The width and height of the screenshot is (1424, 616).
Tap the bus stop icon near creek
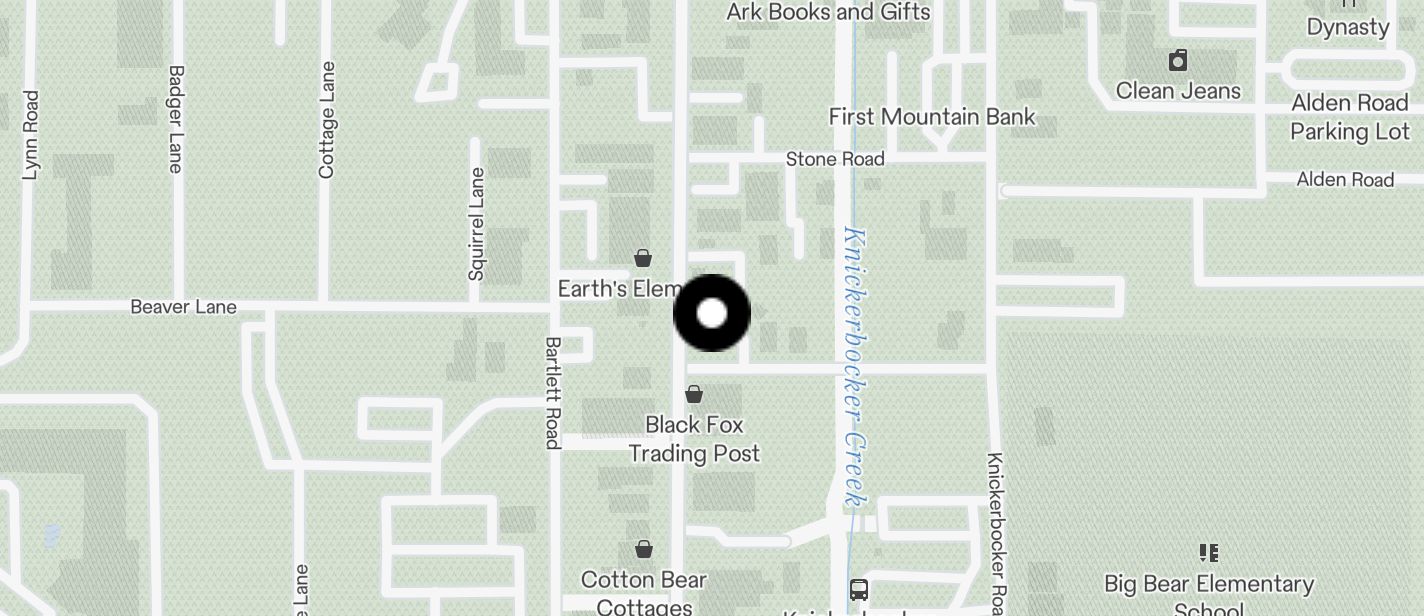pyautogui.click(x=858, y=589)
